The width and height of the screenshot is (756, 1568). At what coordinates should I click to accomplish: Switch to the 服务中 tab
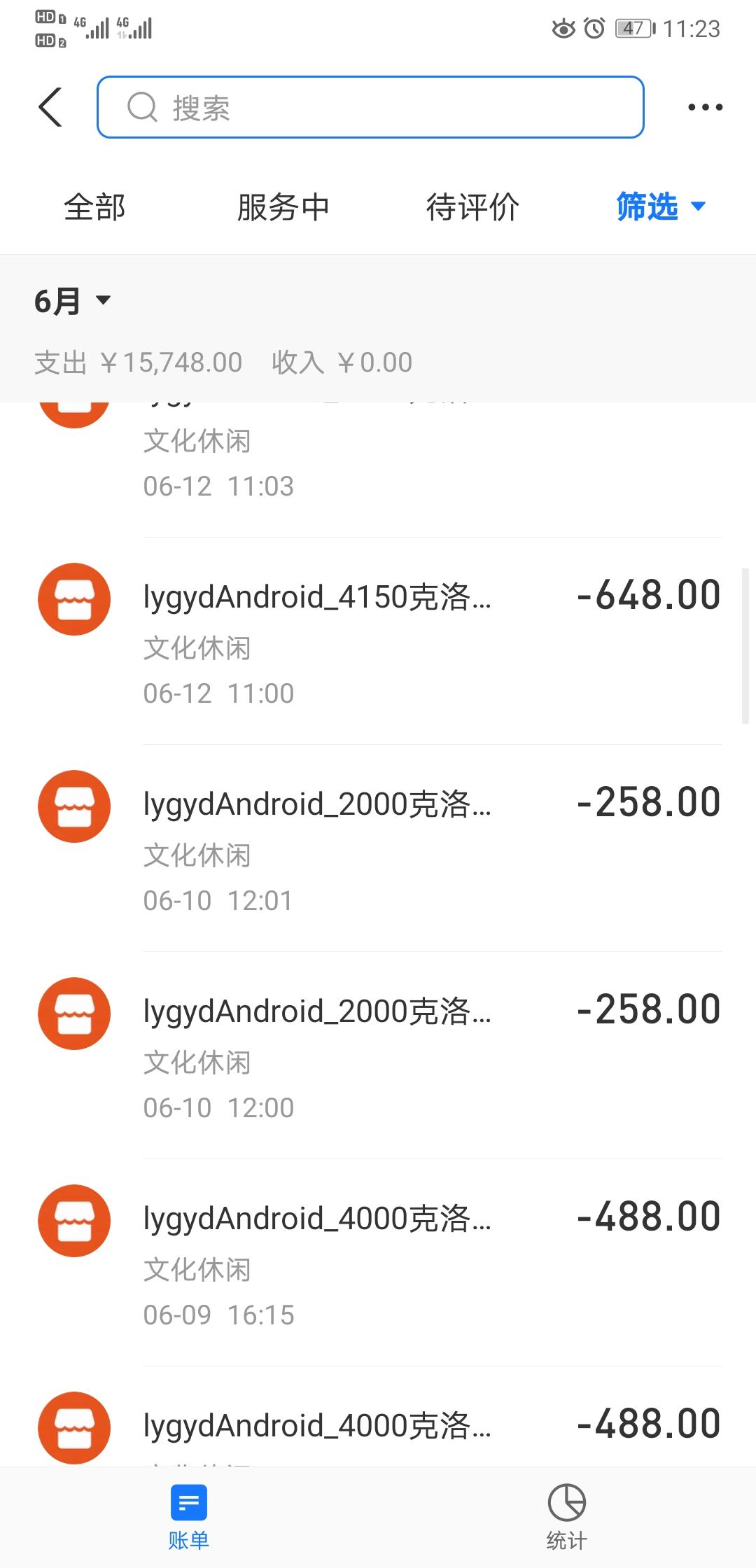[x=283, y=207]
